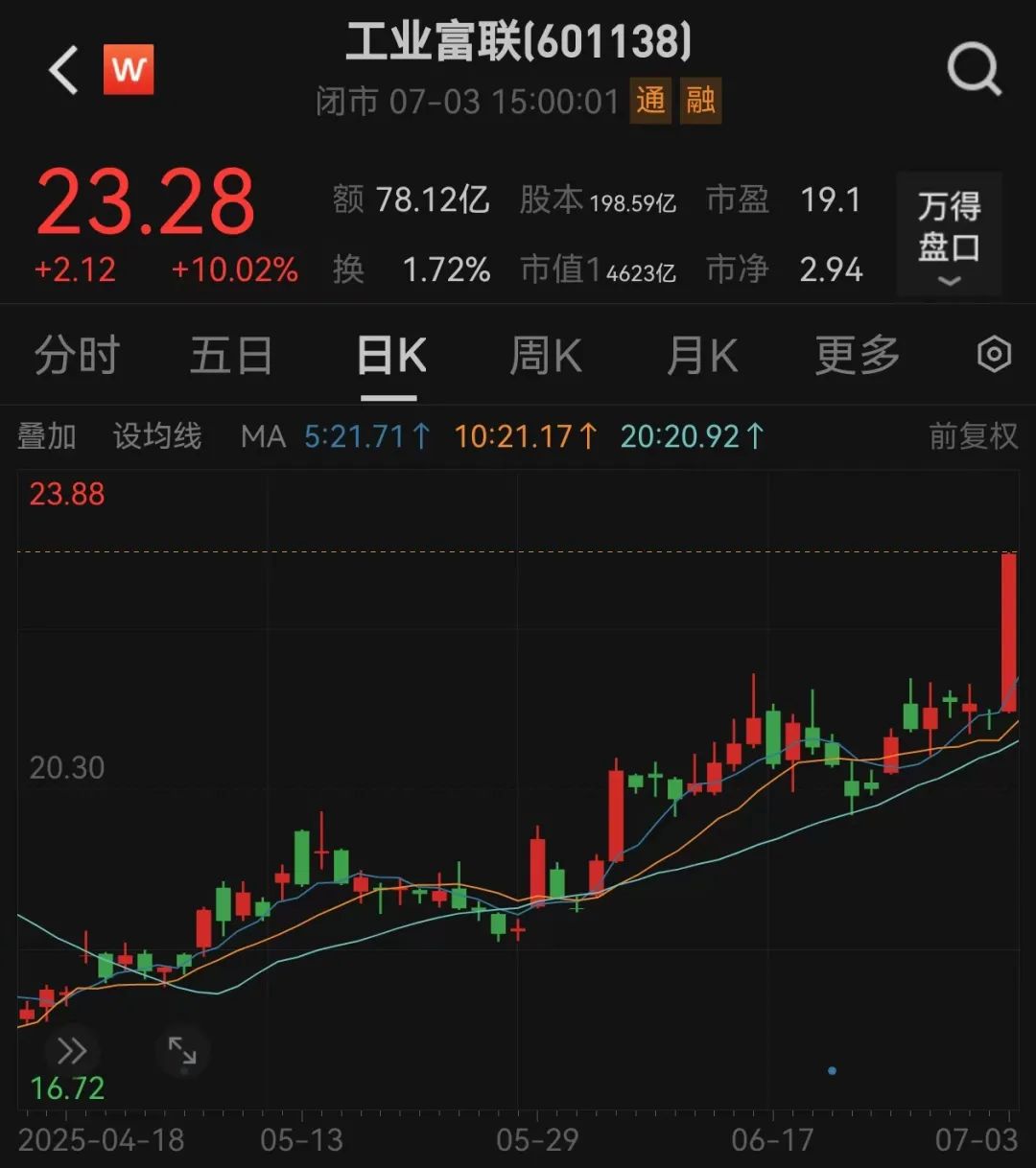This screenshot has width=1036, height=1168.
Task: Switch to the 分时 chart tab
Action: tap(77, 356)
